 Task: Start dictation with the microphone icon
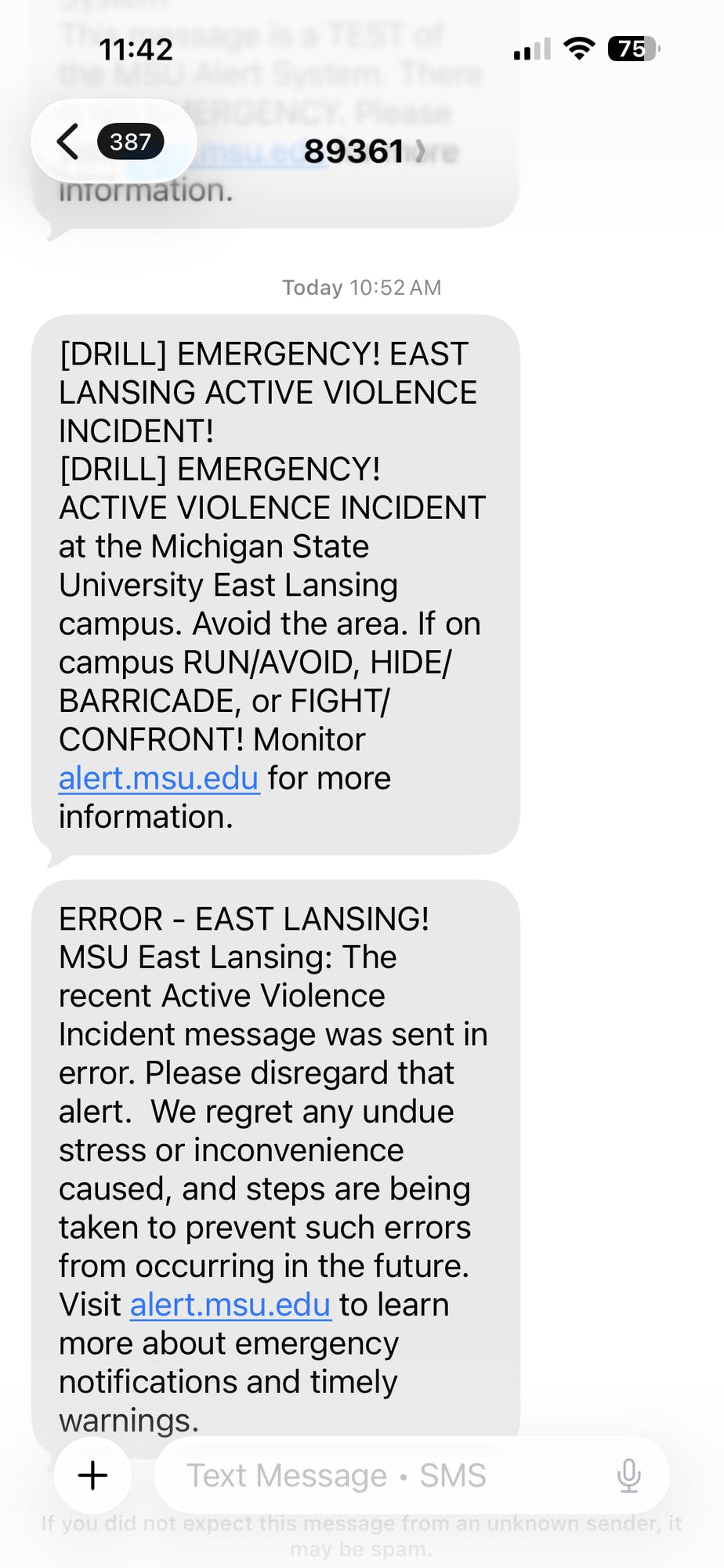coord(628,1475)
